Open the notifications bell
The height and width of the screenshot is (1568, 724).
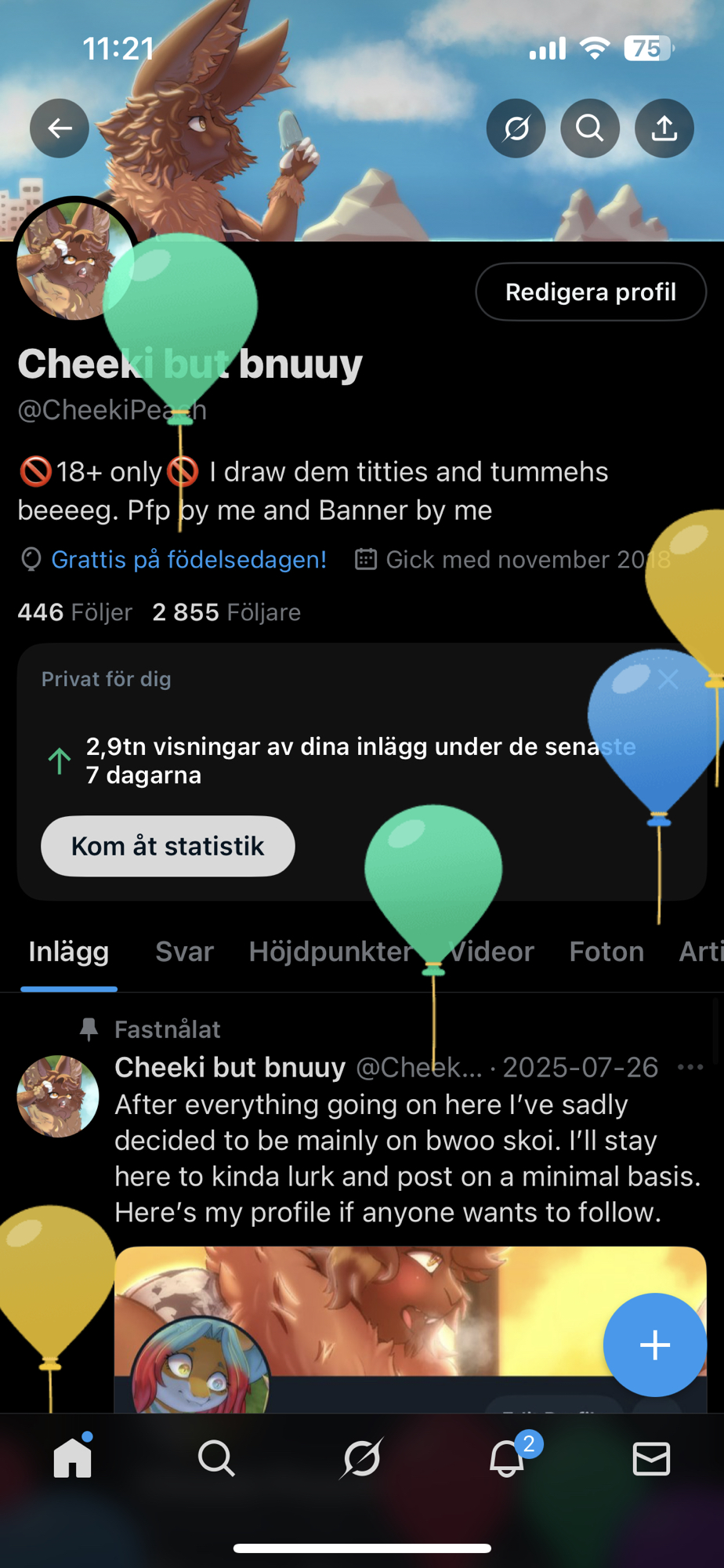(507, 1458)
